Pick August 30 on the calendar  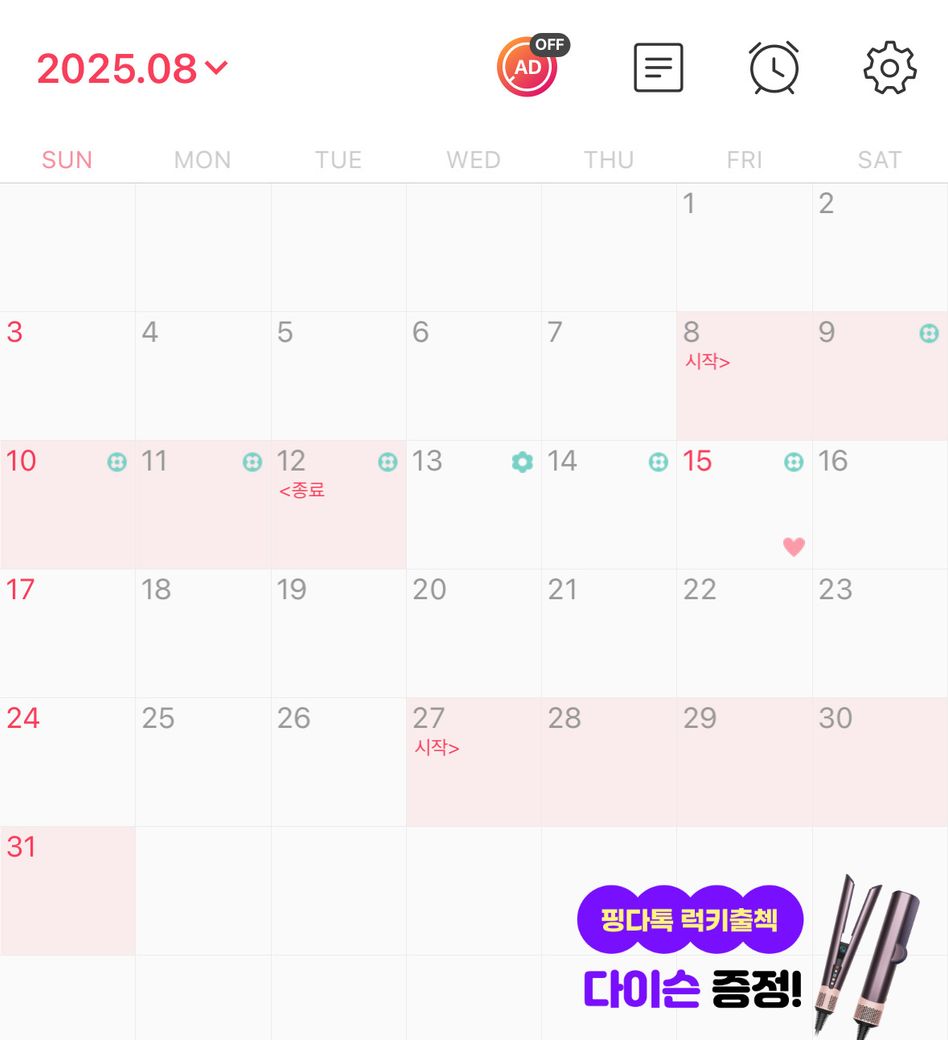coord(879,762)
